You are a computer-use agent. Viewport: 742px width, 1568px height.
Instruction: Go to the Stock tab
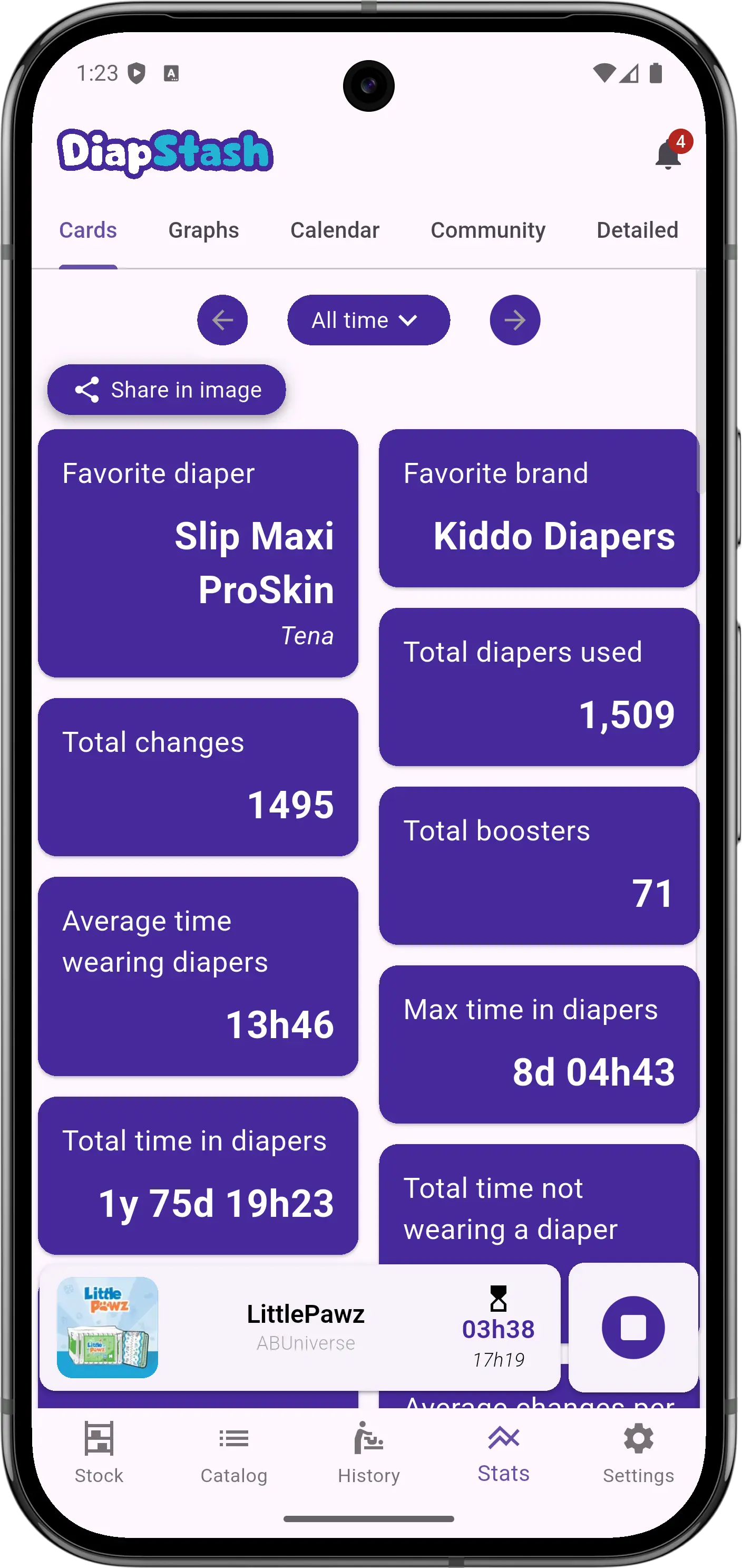click(99, 1453)
